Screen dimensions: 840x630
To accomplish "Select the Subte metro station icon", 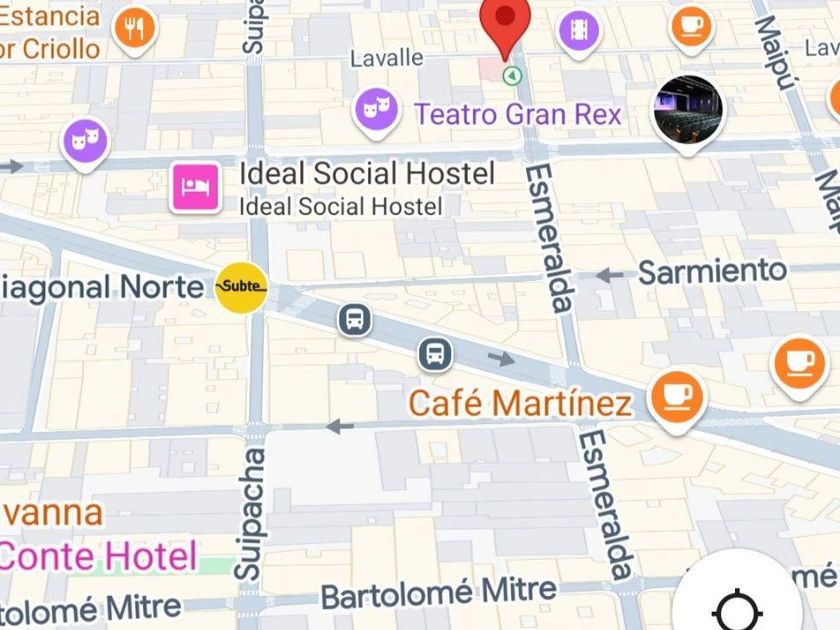I will (x=242, y=287).
